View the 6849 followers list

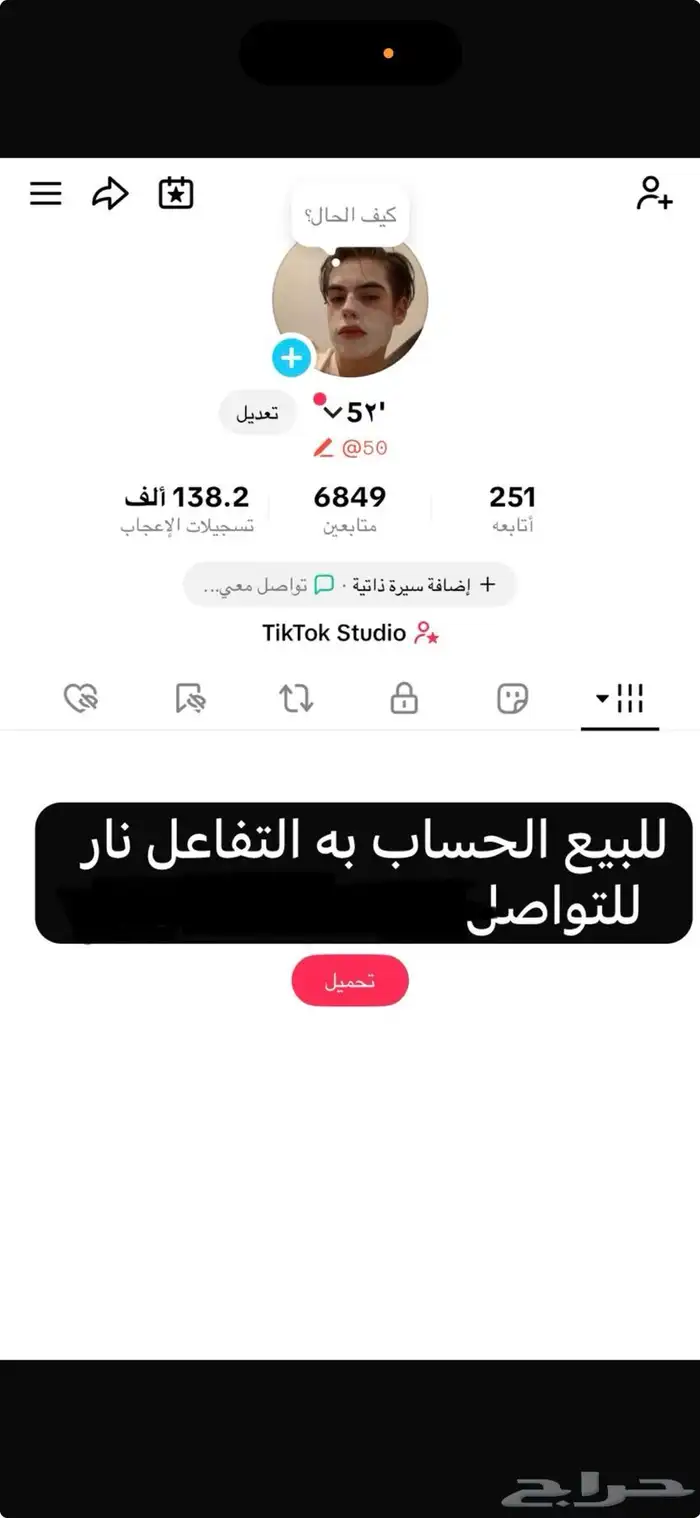pyautogui.click(x=349, y=508)
